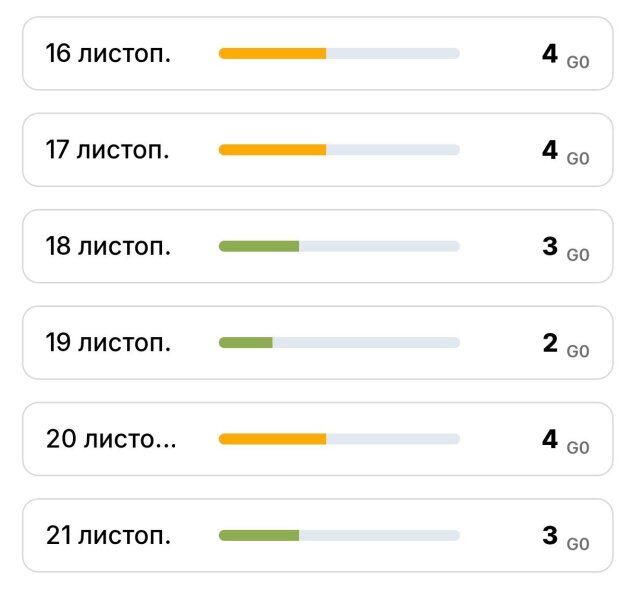Show details for 21 листоп.
620x594 pixels.
317,535
